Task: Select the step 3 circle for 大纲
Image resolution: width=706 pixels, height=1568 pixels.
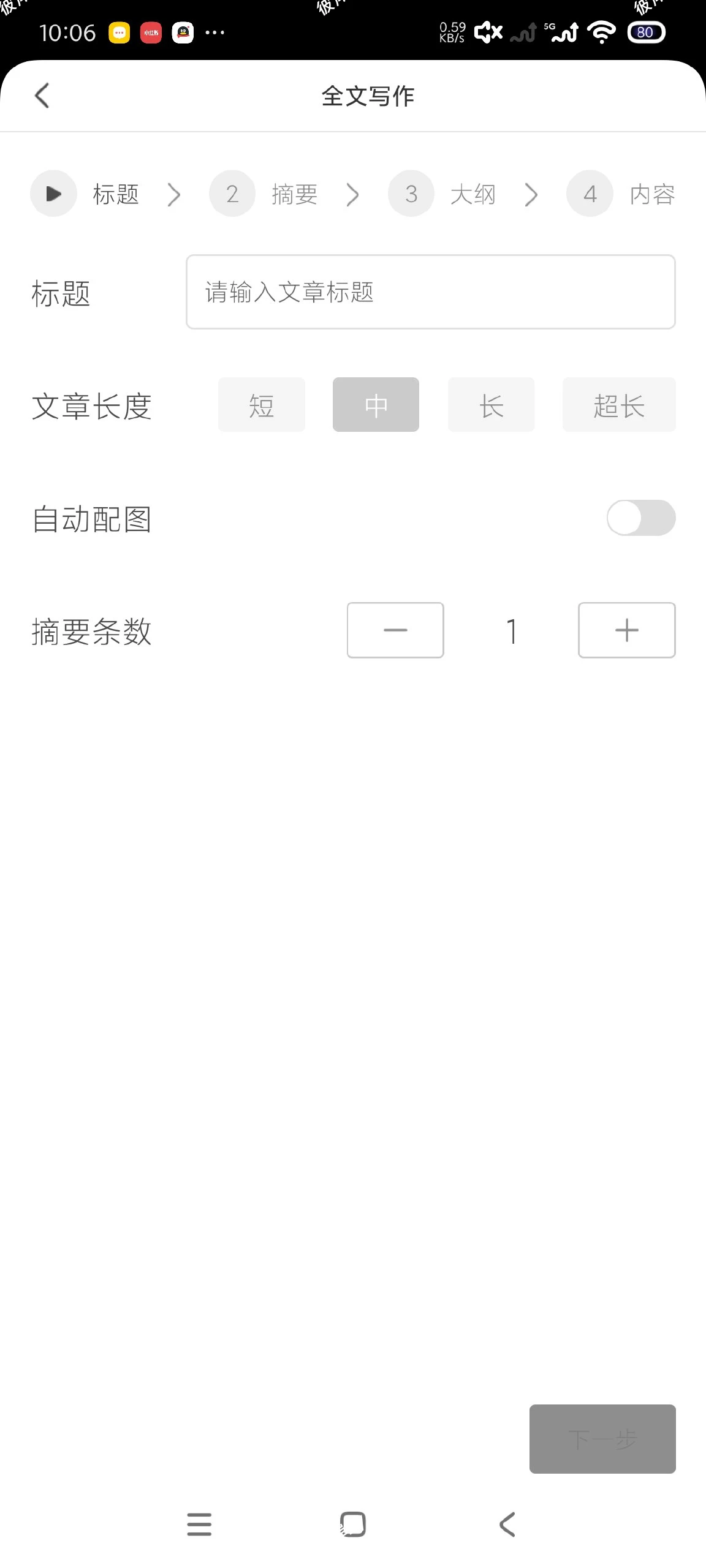Action: pos(411,194)
